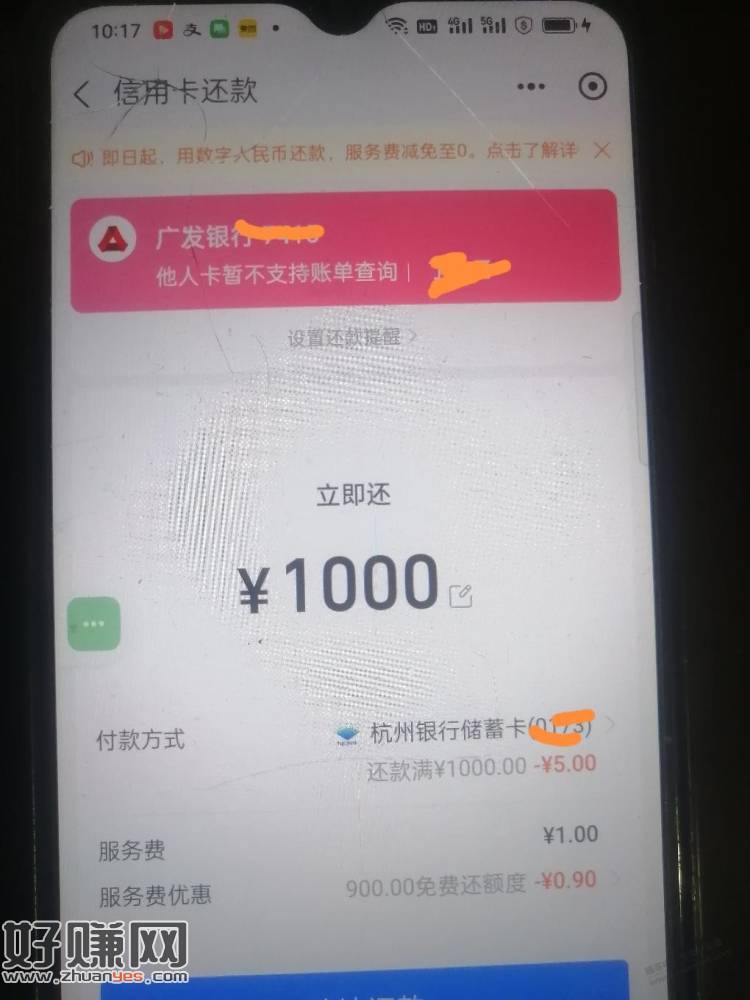This screenshot has width=750, height=1000.
Task: Tap the green floating three-dot button
Action: click(94, 623)
